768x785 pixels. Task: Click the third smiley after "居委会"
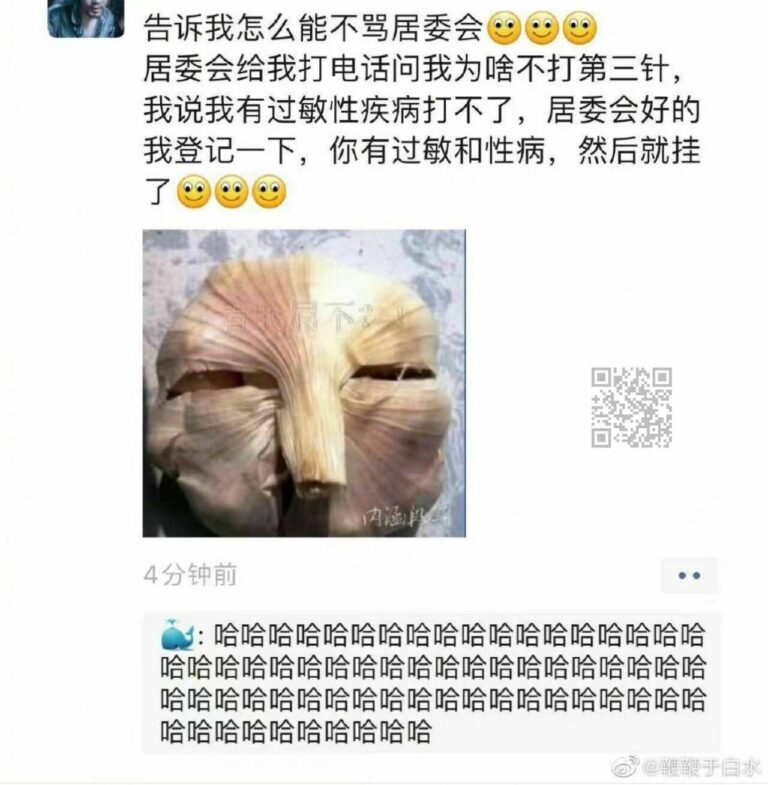click(x=578, y=28)
